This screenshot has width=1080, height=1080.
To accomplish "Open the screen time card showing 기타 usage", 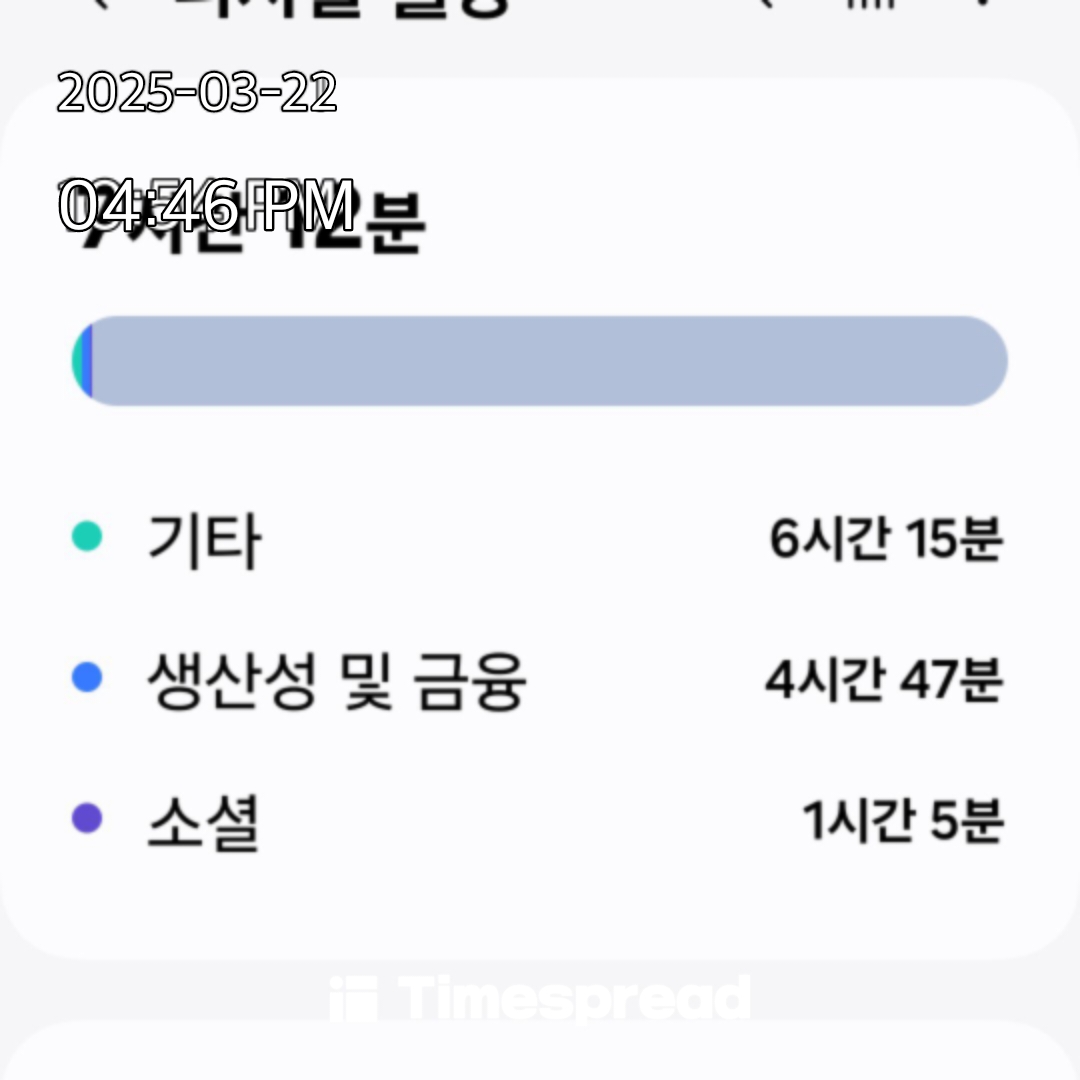I will (x=540, y=540).
